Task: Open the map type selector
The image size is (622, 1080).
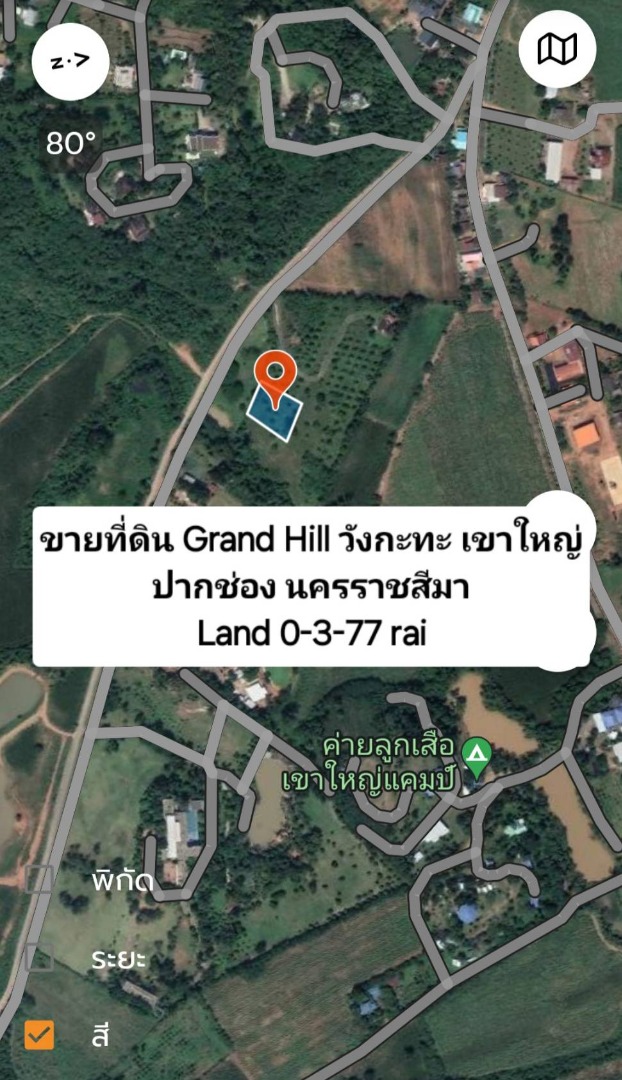Action: [557, 49]
